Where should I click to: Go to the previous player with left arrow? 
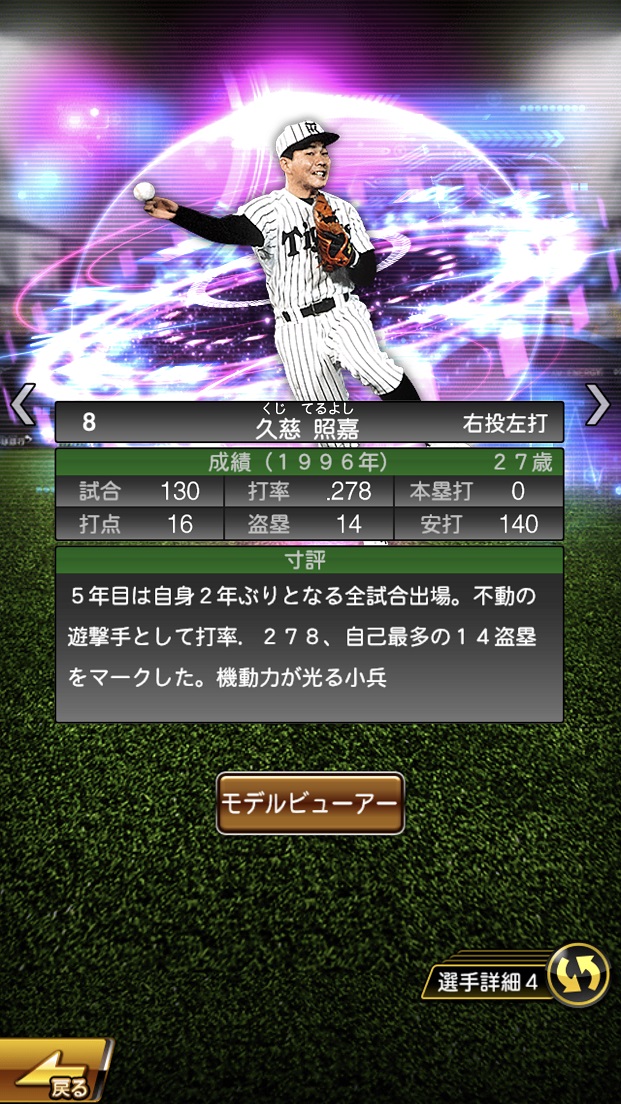pyautogui.click(x=22, y=405)
